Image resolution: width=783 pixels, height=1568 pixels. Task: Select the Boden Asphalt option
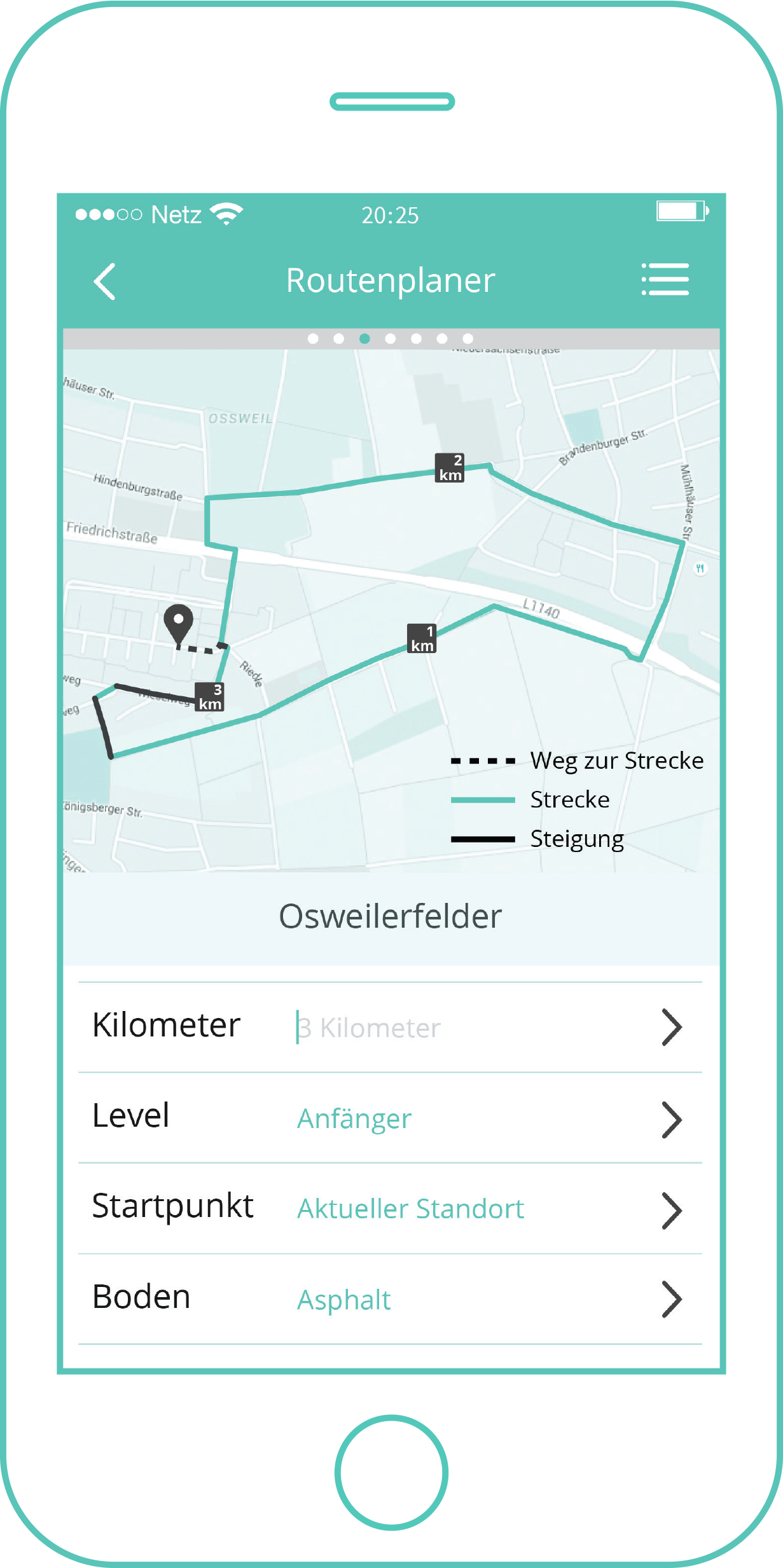(344, 1300)
